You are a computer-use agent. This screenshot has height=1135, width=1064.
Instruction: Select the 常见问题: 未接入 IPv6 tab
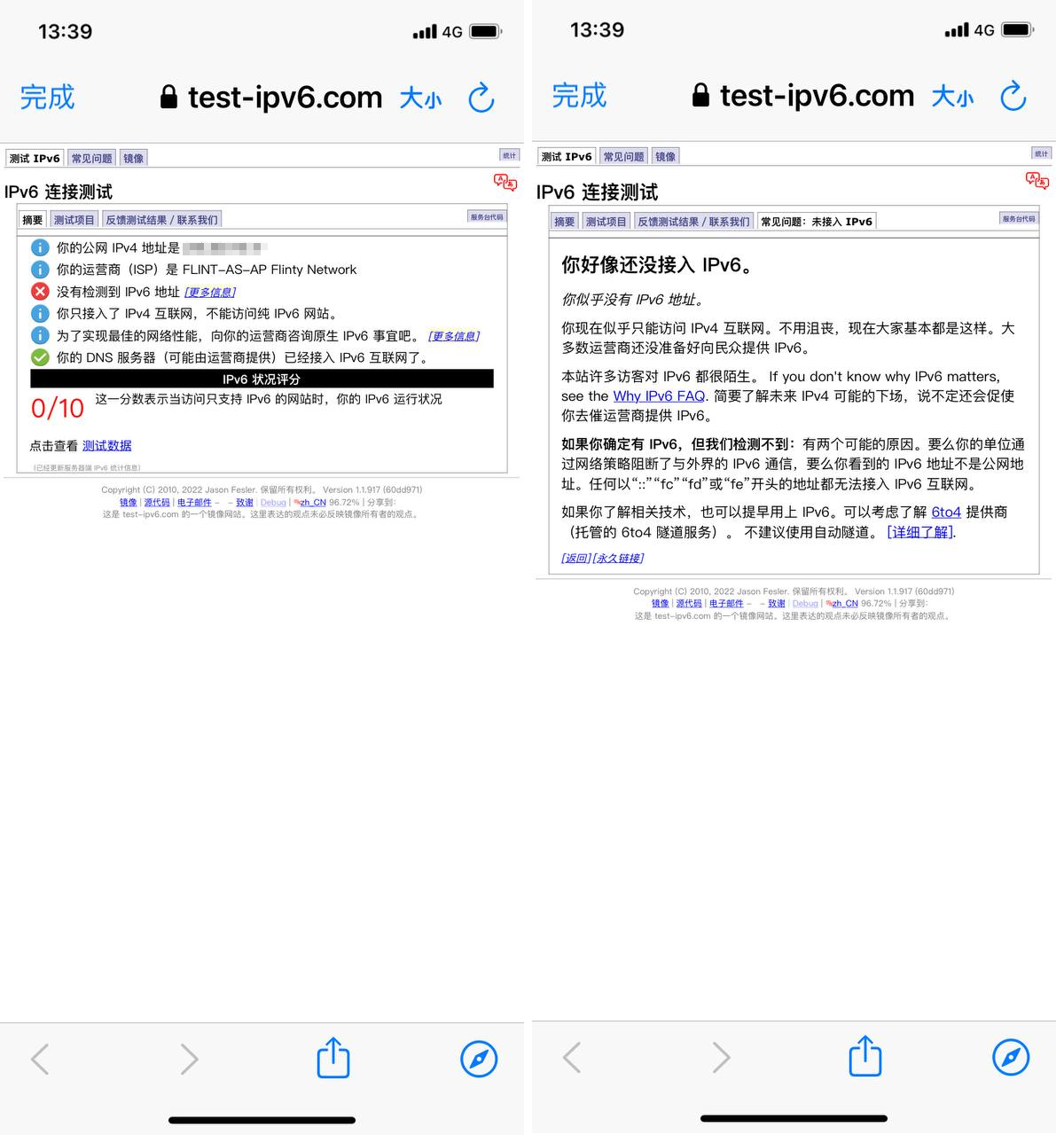(816, 222)
